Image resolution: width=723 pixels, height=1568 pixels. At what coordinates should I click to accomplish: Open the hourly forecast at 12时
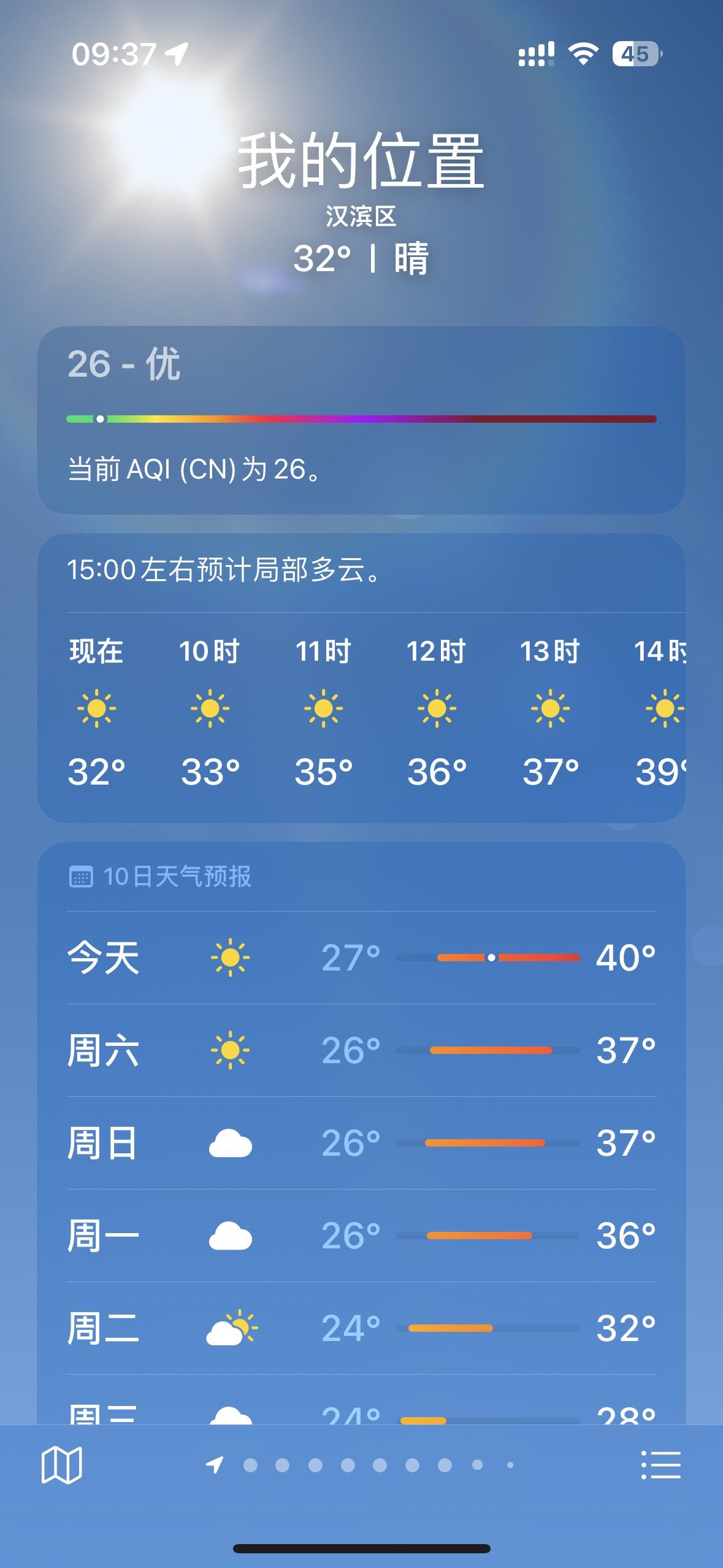(x=437, y=712)
